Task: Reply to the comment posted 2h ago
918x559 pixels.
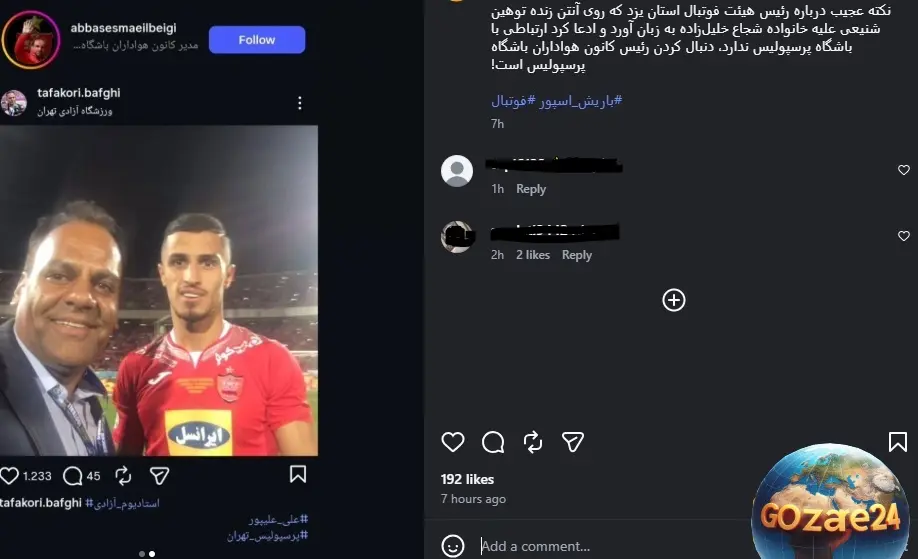Action: pos(577,255)
